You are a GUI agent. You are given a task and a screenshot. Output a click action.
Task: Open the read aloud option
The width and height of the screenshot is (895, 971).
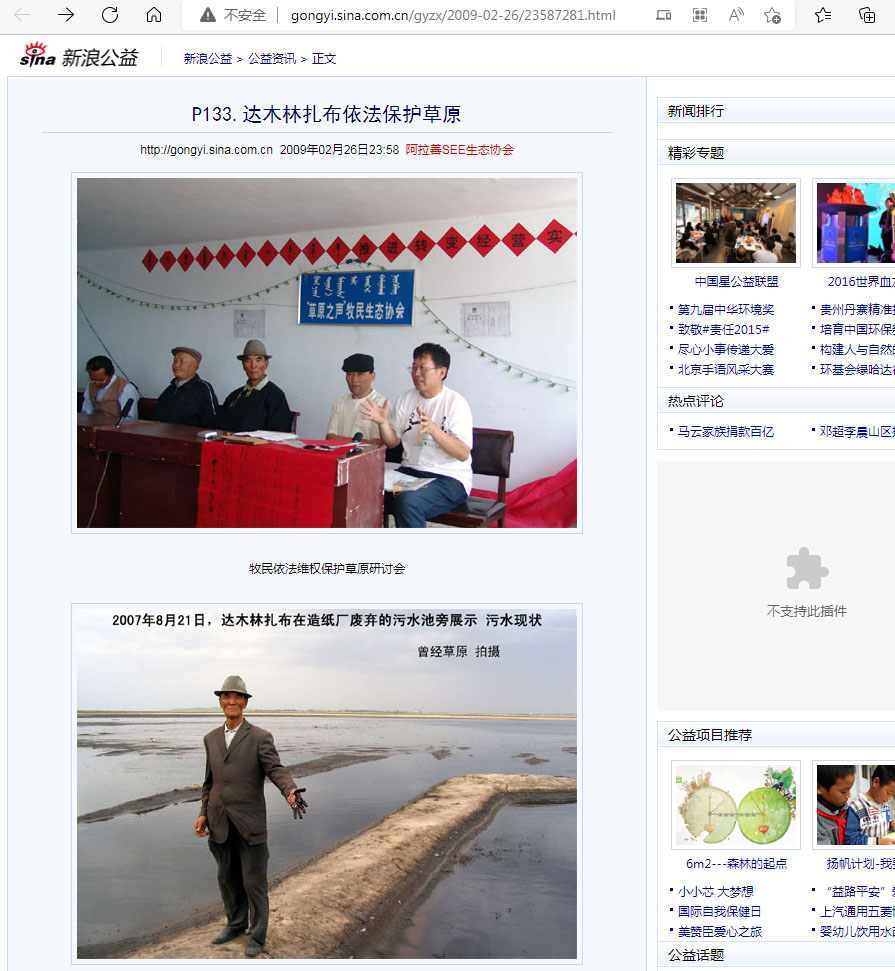coord(736,15)
